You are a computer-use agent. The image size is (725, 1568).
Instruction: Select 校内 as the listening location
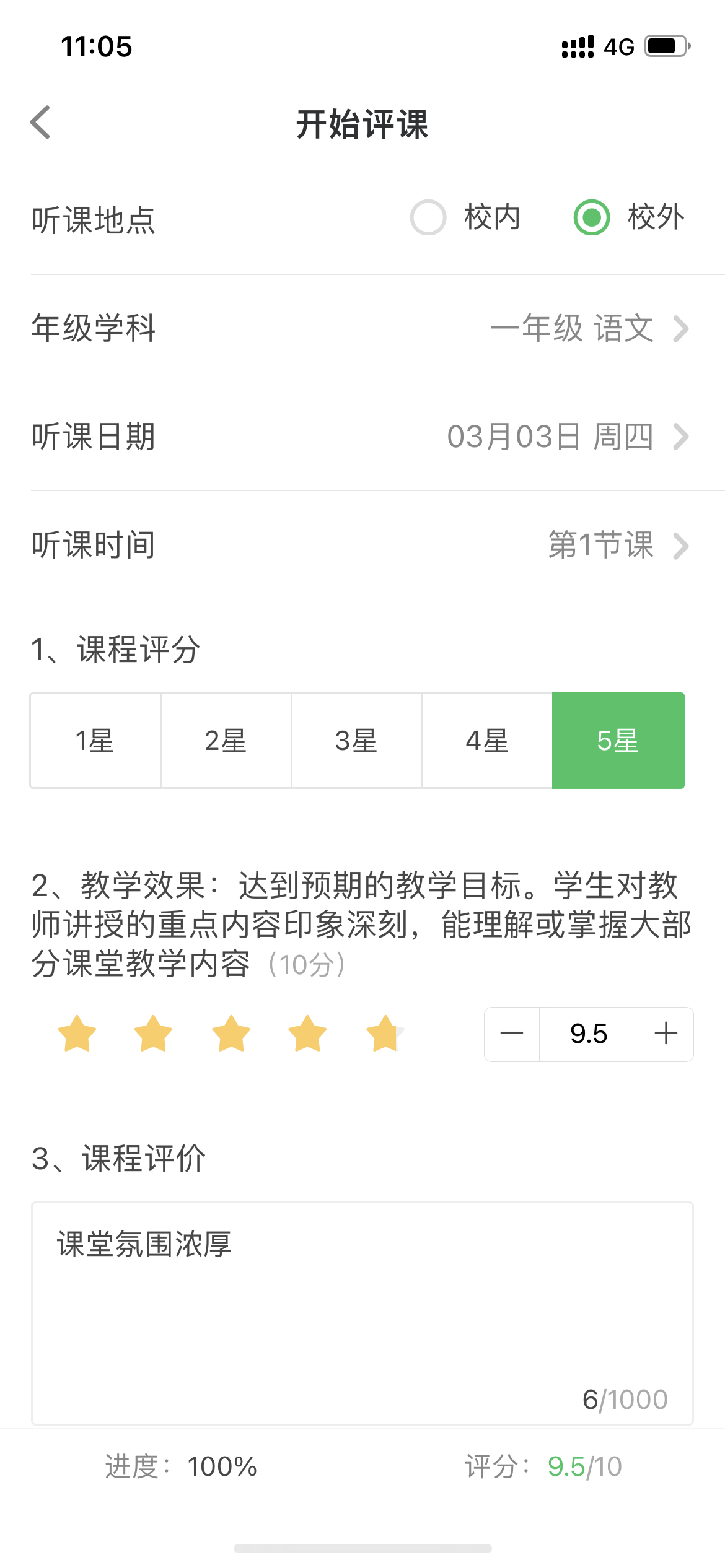tap(428, 217)
